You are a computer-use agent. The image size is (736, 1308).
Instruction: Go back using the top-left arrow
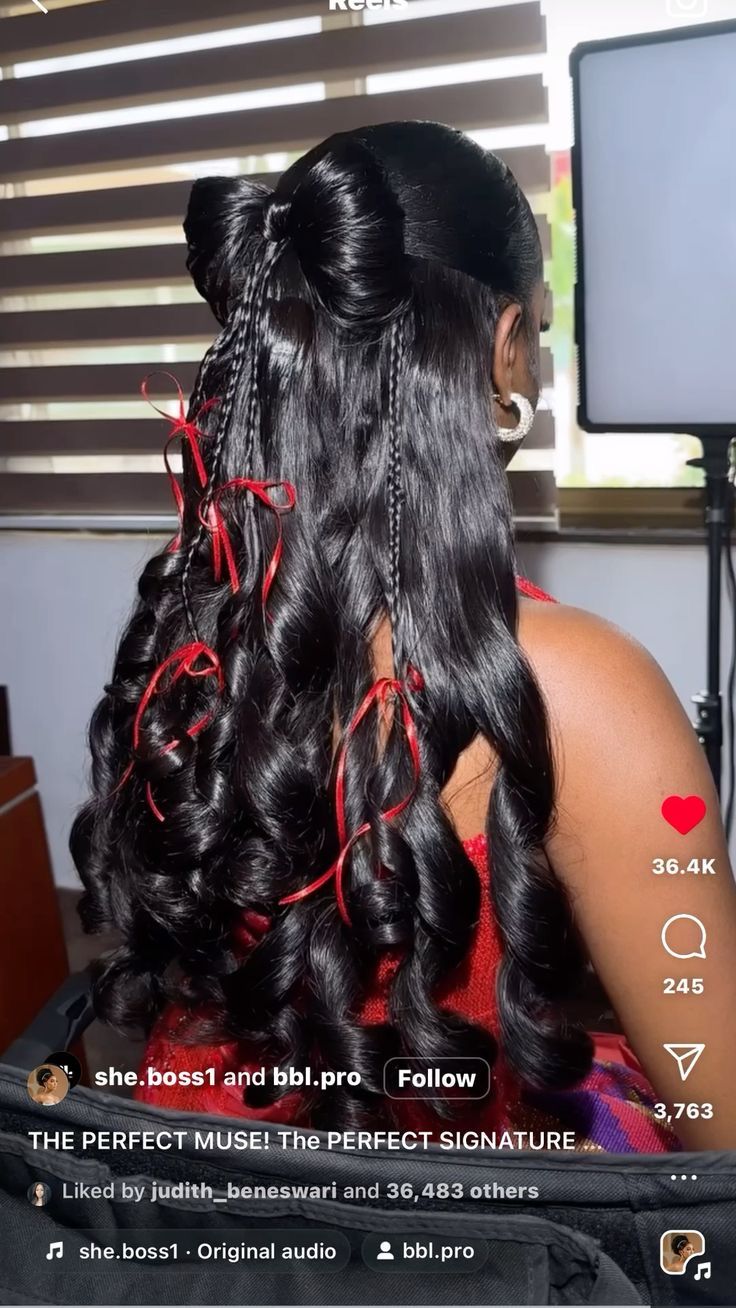38,5
